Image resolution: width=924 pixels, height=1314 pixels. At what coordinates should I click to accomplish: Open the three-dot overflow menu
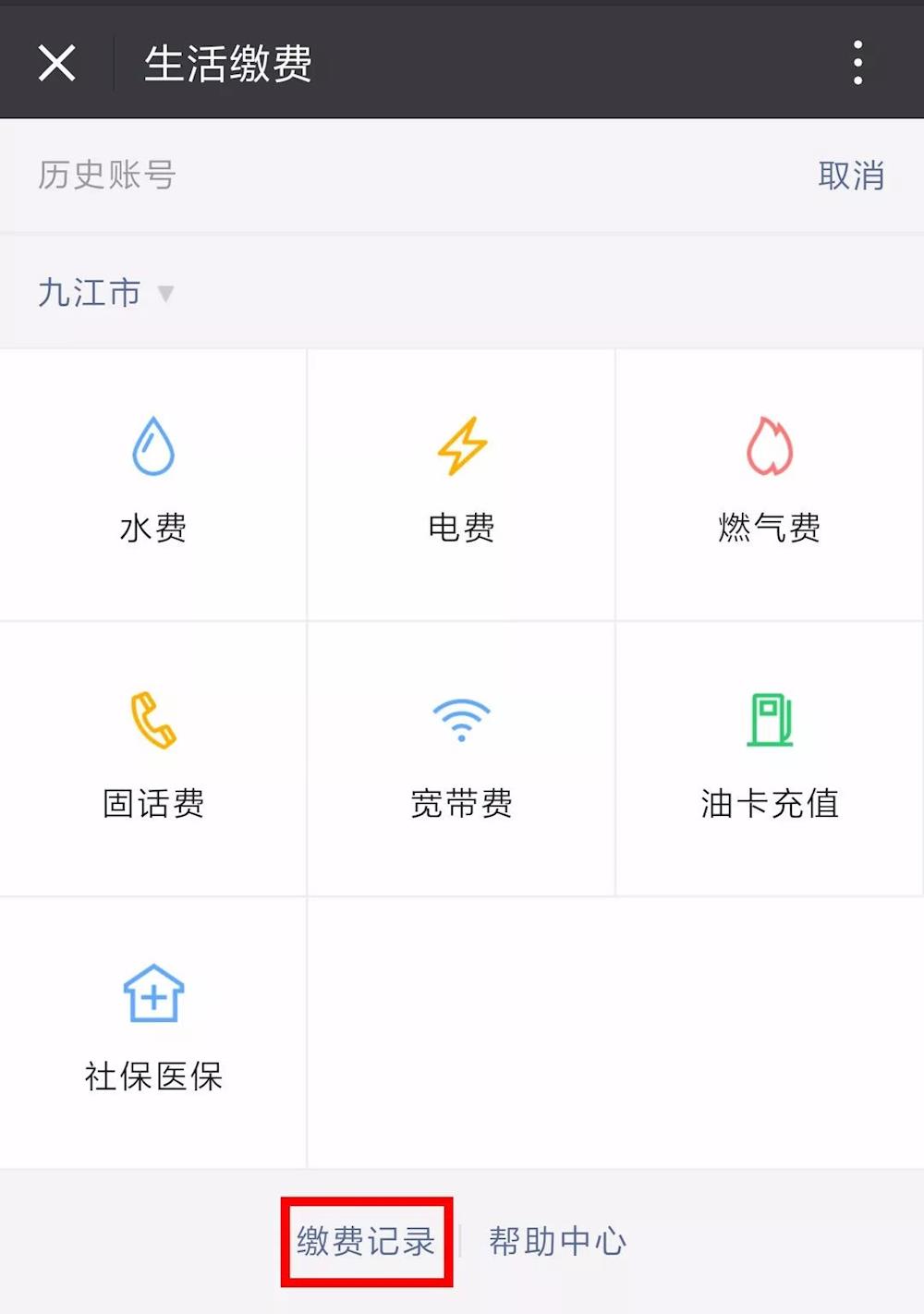pos(857,63)
